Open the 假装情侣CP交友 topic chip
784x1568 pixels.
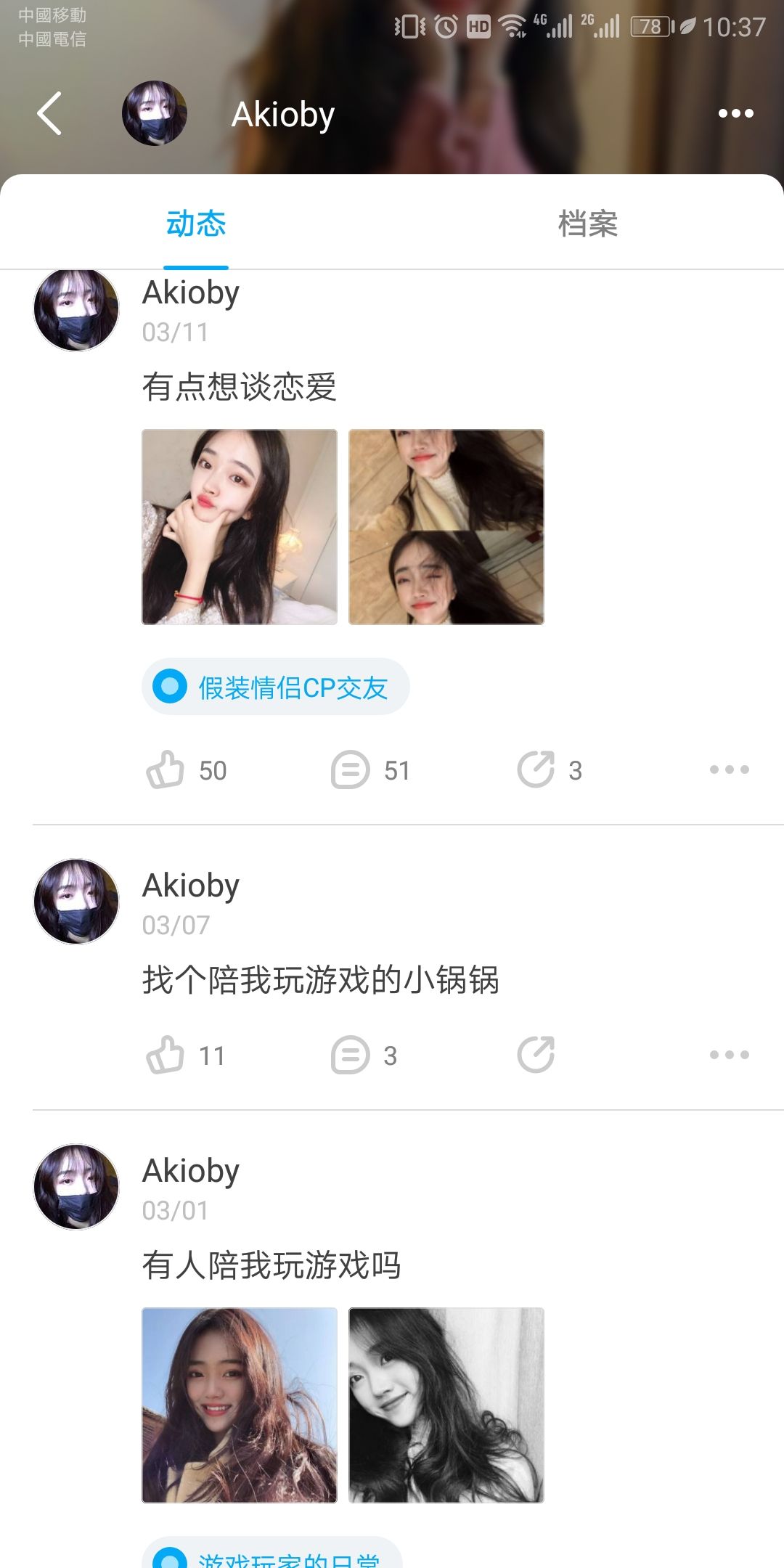tap(276, 687)
